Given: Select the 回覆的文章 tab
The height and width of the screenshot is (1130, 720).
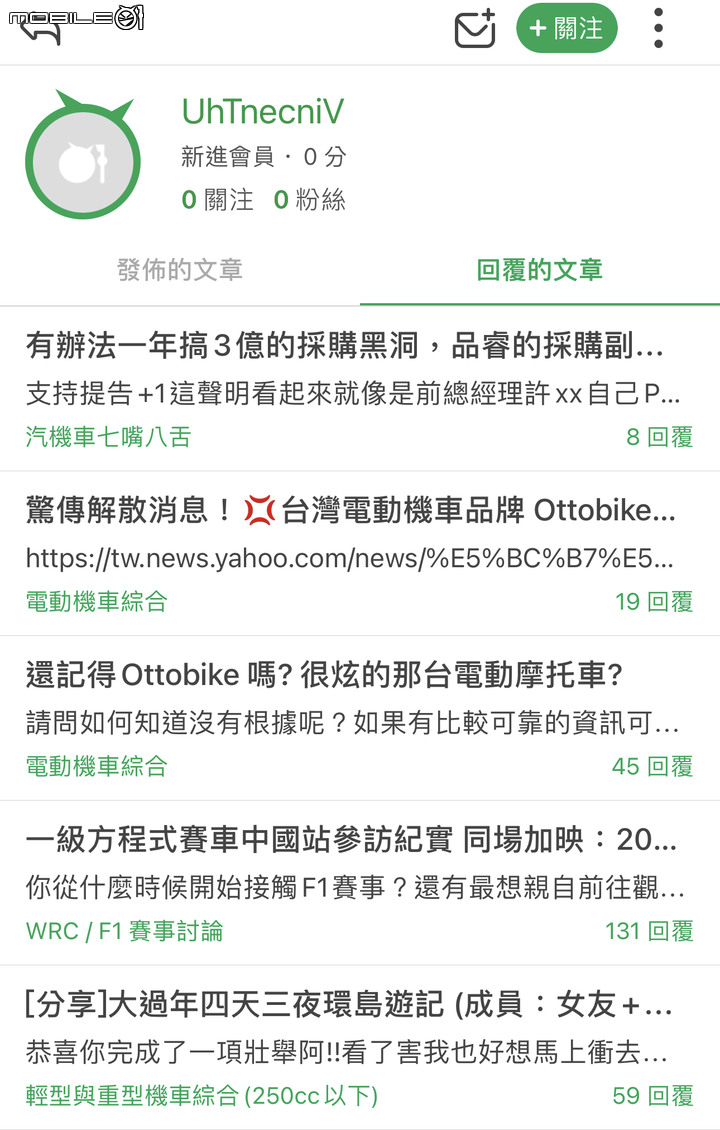Looking at the screenshot, I should pyautogui.click(x=540, y=270).
